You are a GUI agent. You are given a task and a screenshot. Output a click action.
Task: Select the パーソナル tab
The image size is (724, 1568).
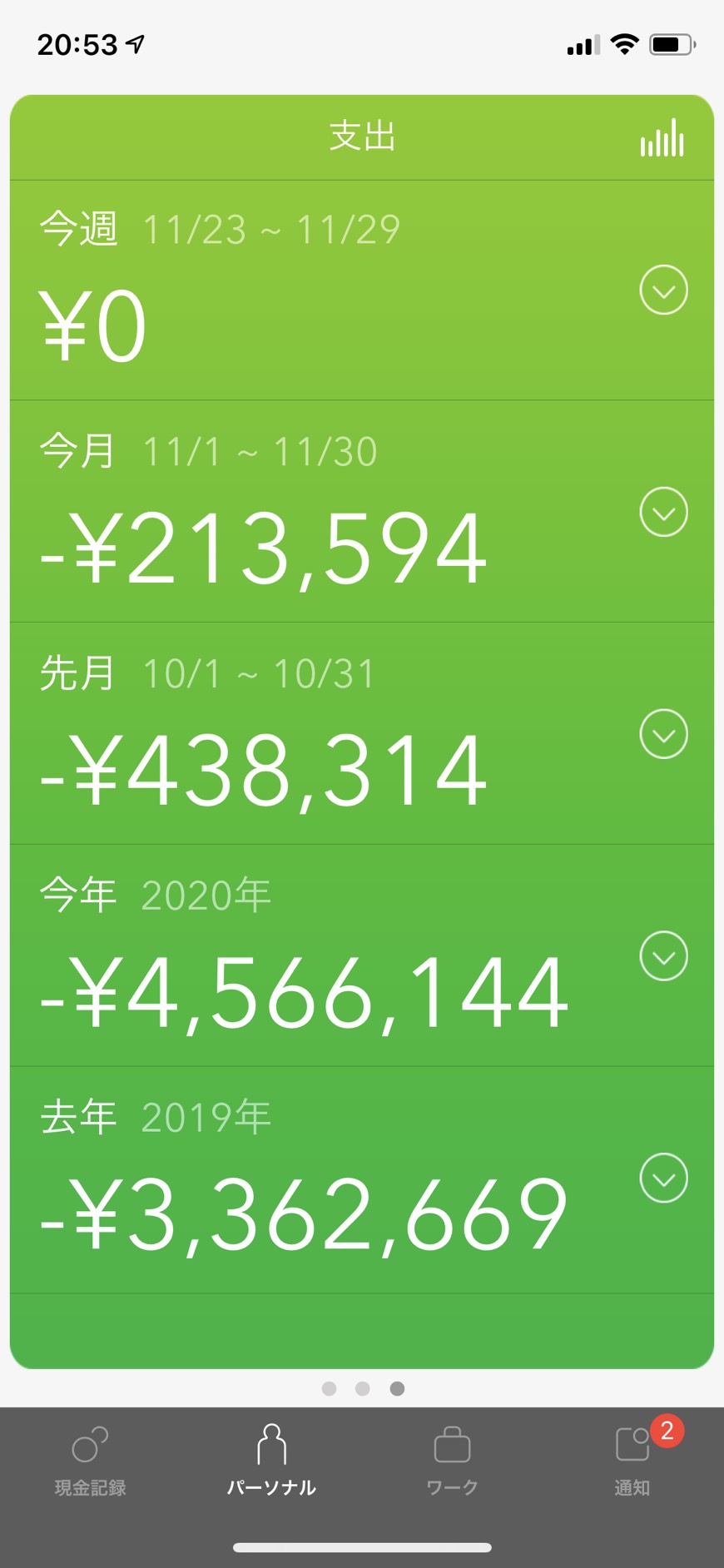[271, 1461]
